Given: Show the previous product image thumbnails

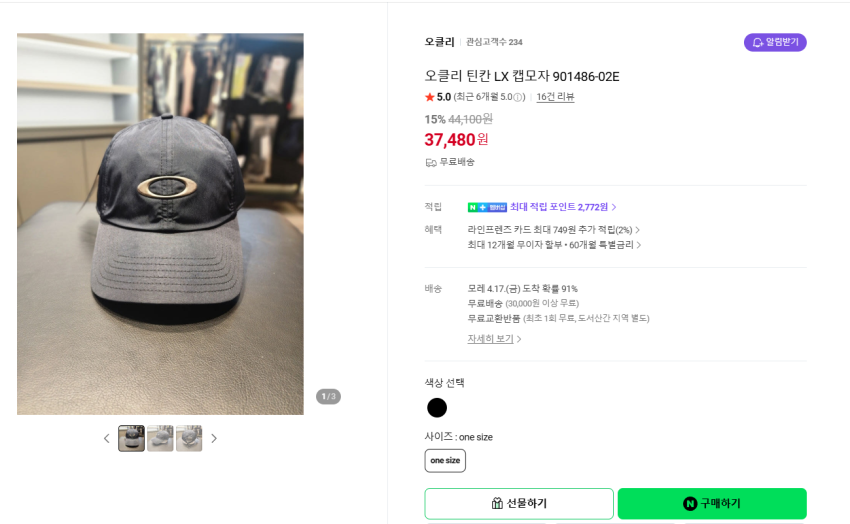Looking at the screenshot, I should 107,438.
